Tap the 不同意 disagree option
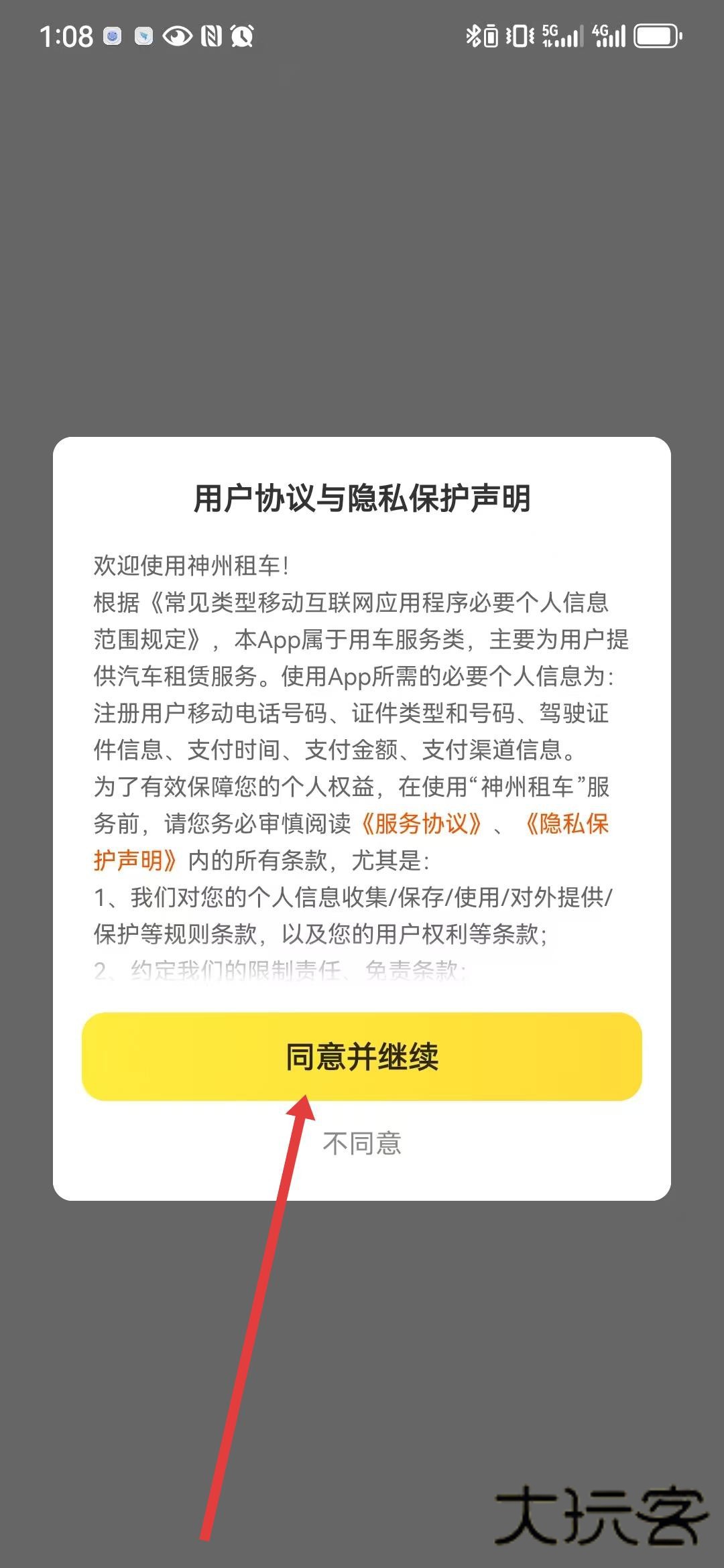 tap(362, 1143)
